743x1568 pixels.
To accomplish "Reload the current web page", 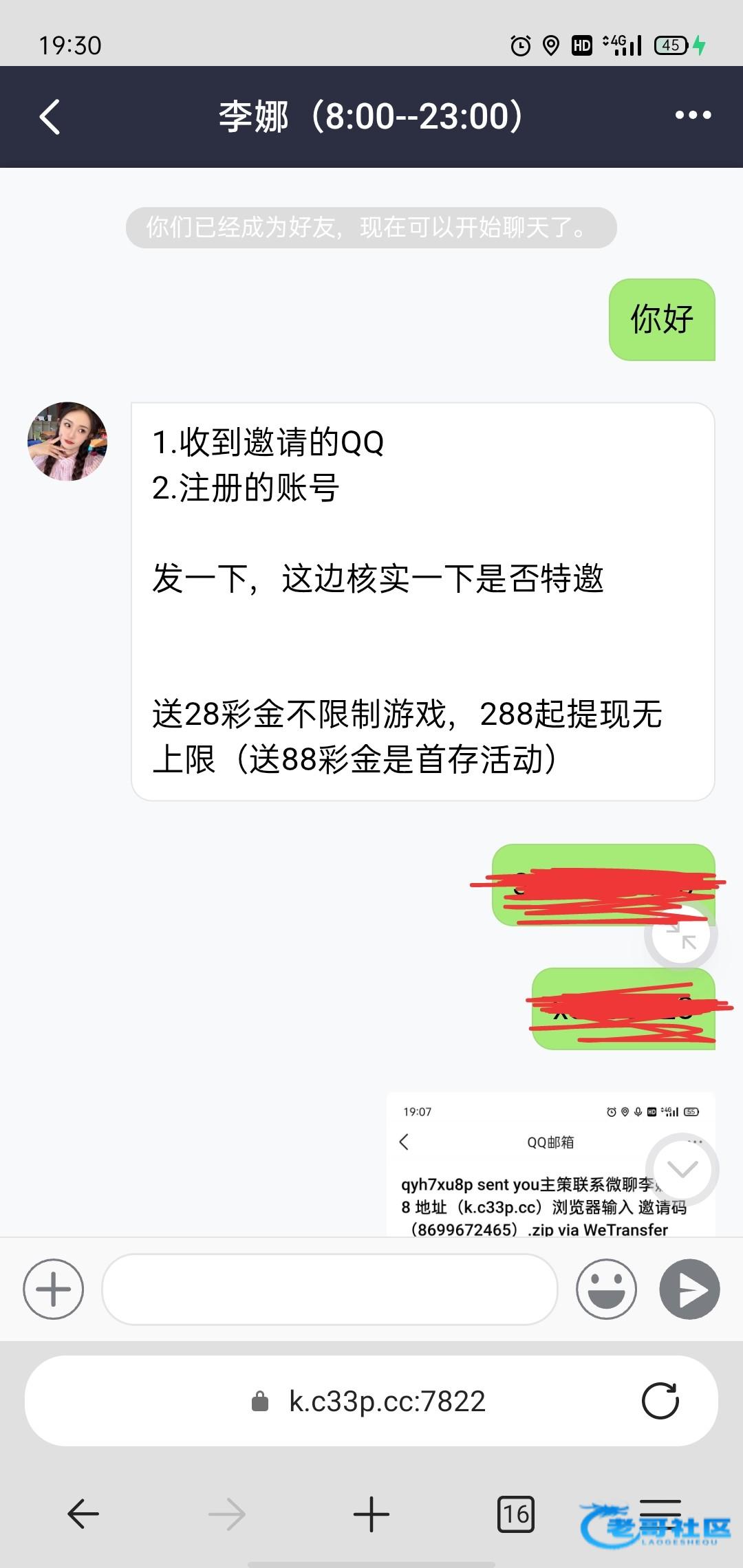I will point(660,1401).
